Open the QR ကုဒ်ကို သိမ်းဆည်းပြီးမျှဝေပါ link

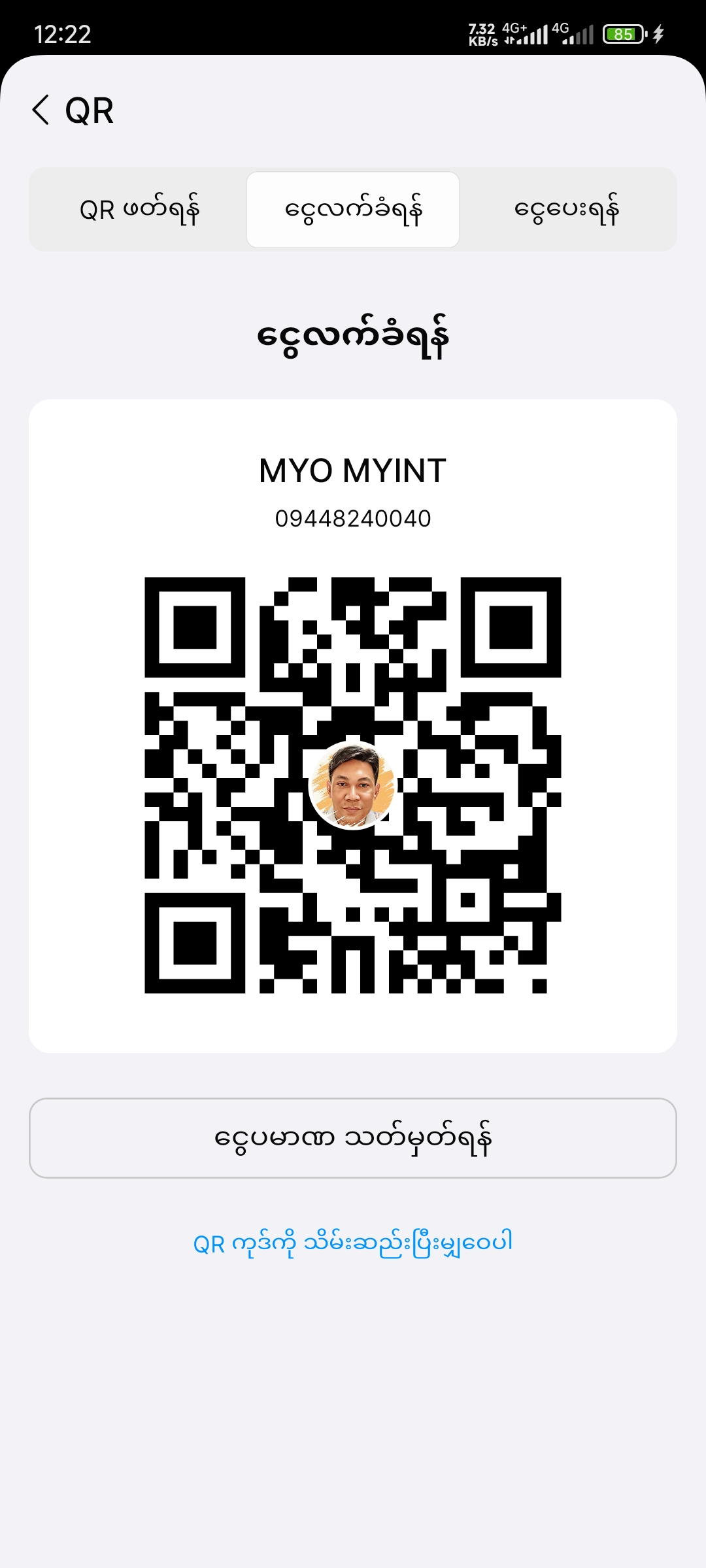click(x=353, y=1243)
